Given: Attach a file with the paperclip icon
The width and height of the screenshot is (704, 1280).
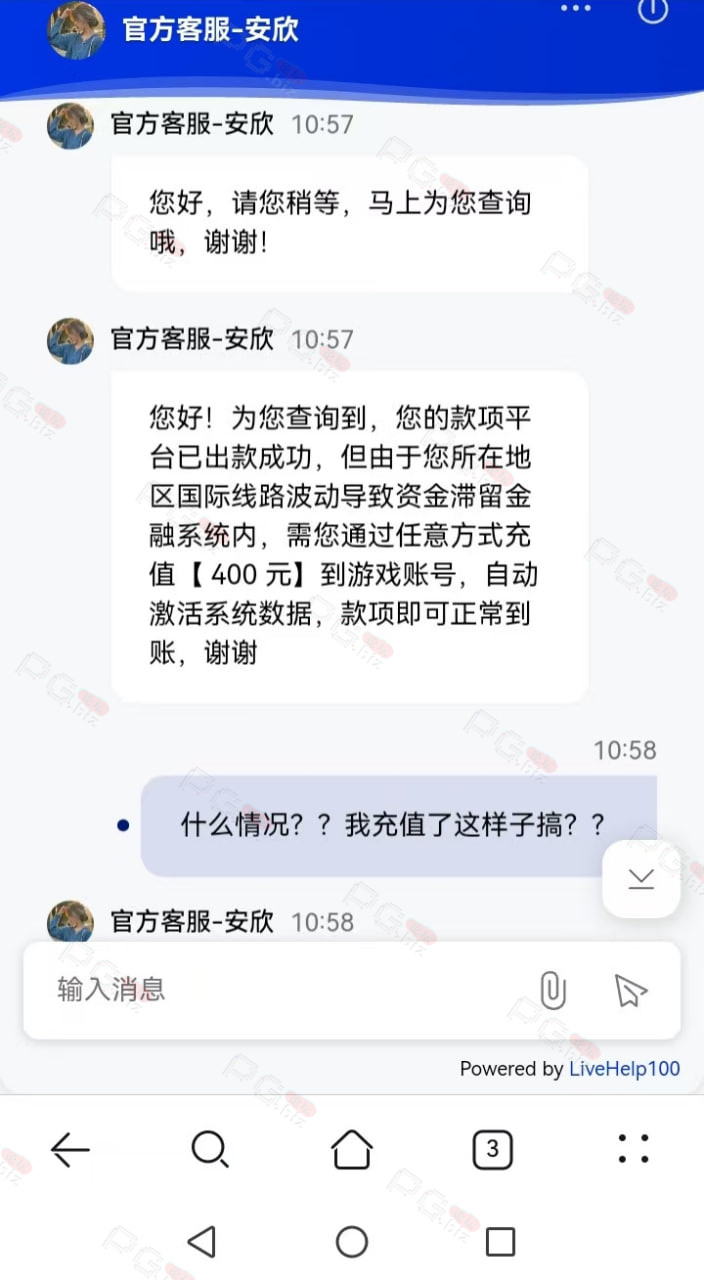Looking at the screenshot, I should 552,990.
